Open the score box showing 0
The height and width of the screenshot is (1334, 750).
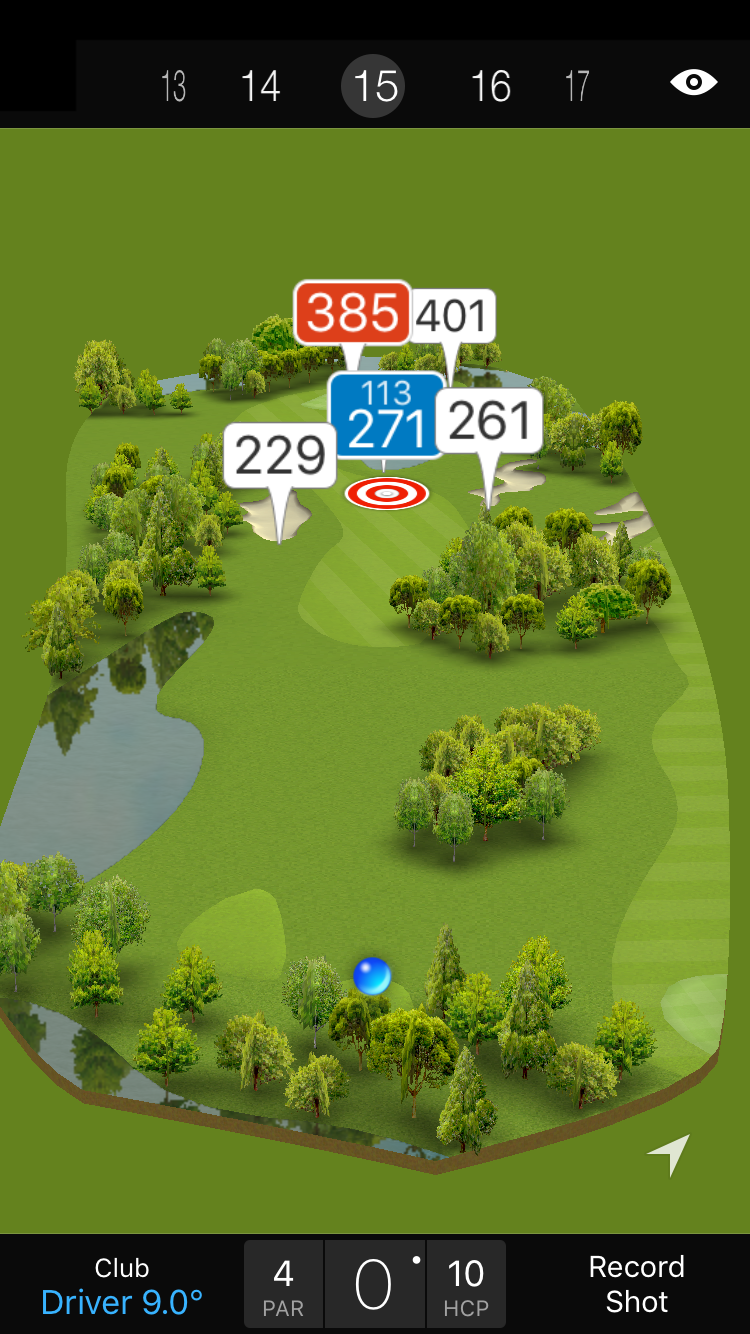(x=374, y=1285)
